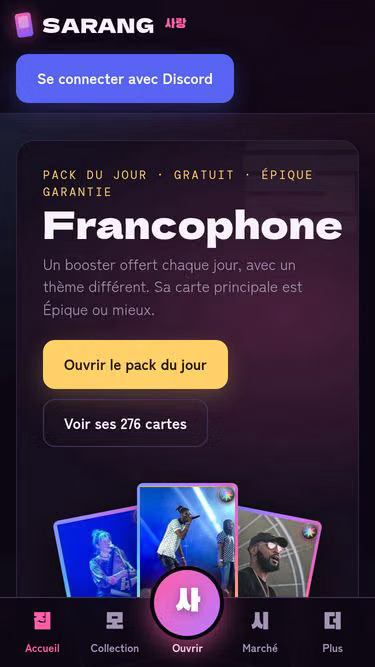This screenshot has width=375, height=667.
Task: Tap the central Ouvrir button
Action: [x=188, y=603]
